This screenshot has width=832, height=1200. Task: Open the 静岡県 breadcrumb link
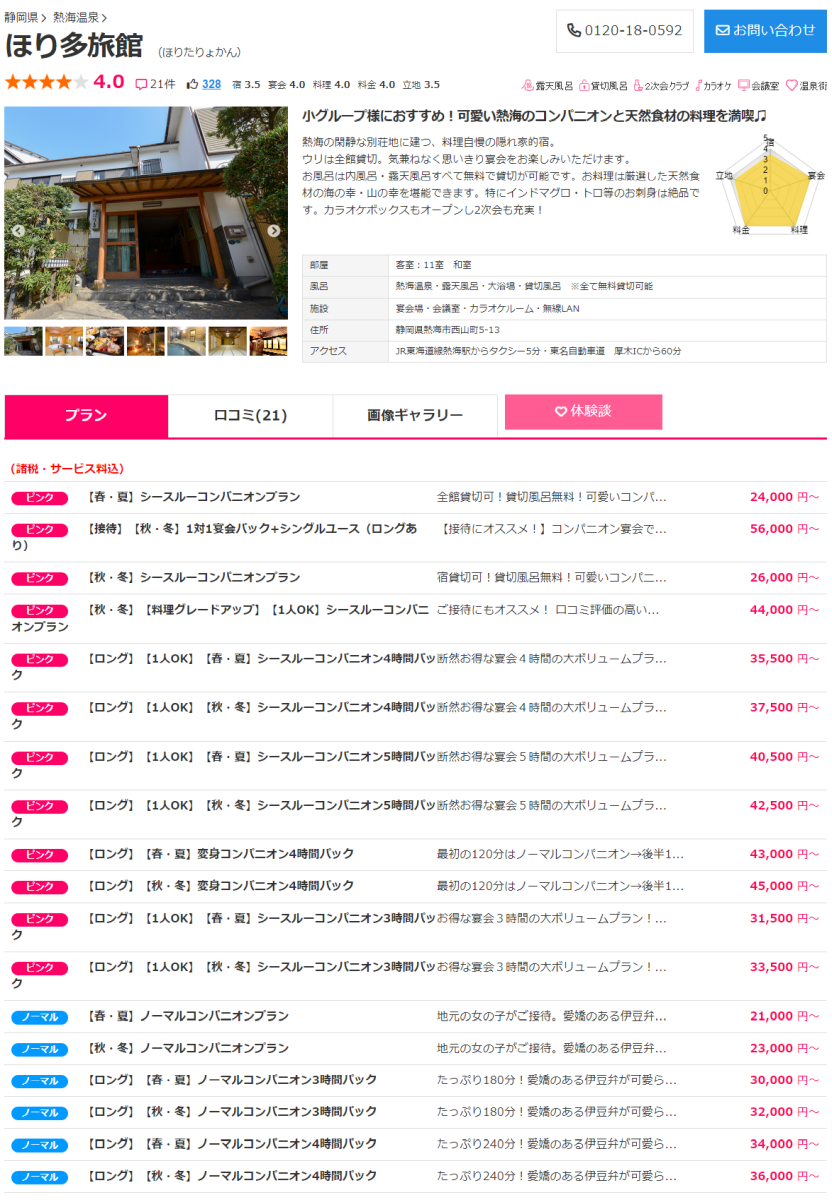point(22,18)
